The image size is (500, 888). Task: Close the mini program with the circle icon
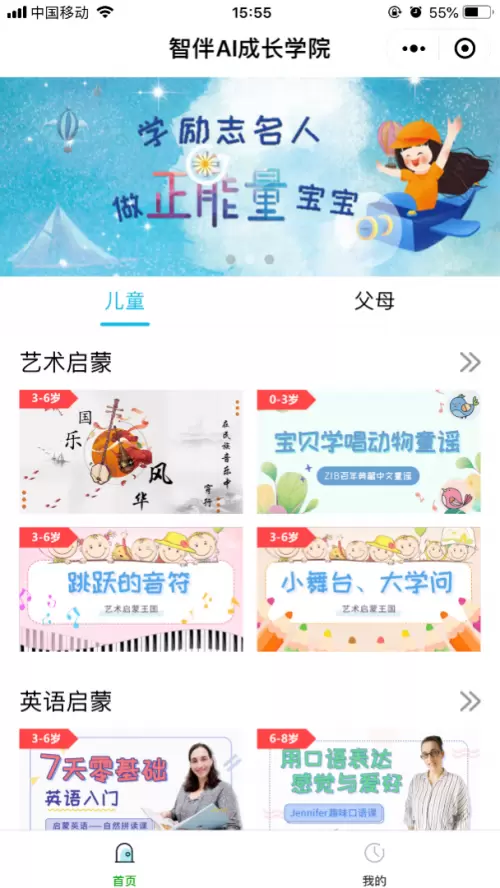point(465,49)
